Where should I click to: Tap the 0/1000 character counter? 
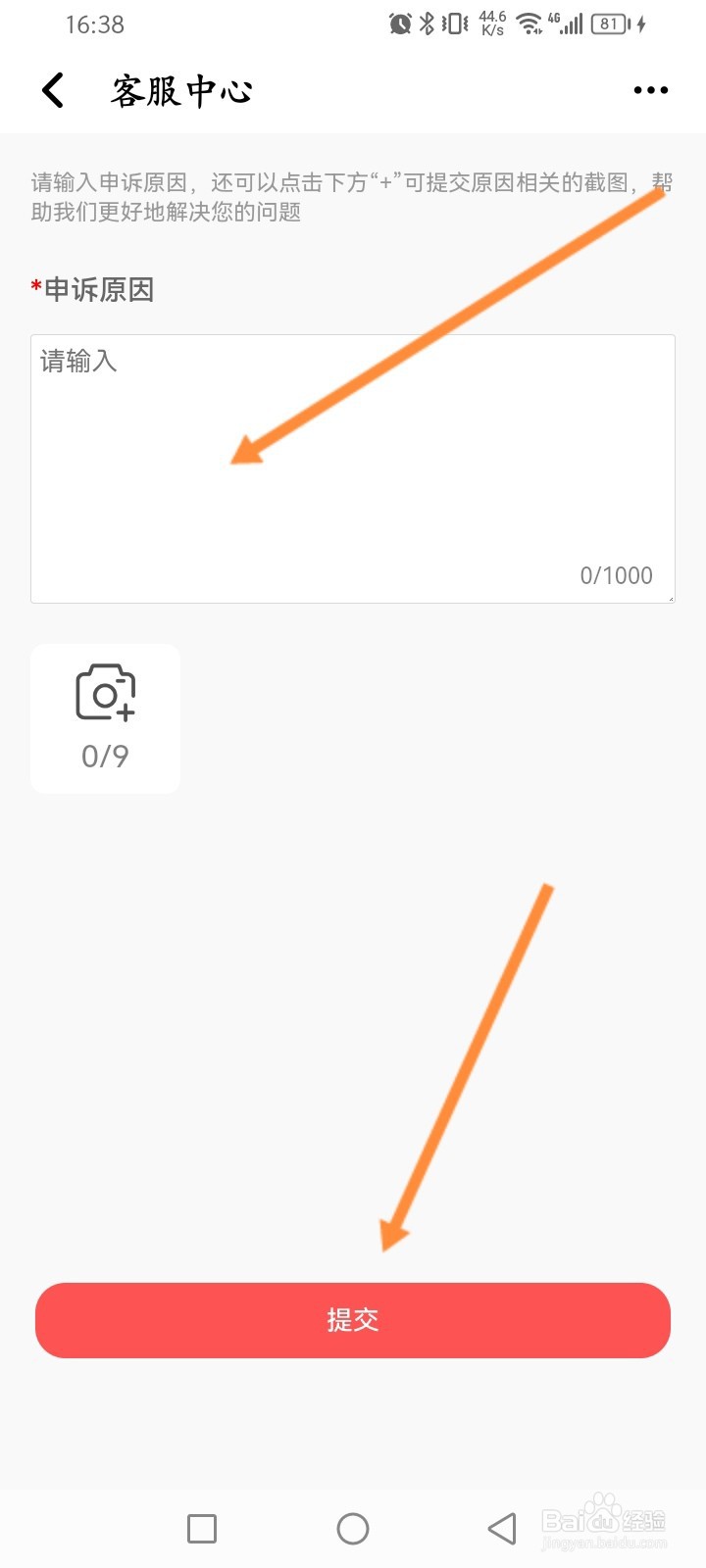pyautogui.click(x=615, y=575)
